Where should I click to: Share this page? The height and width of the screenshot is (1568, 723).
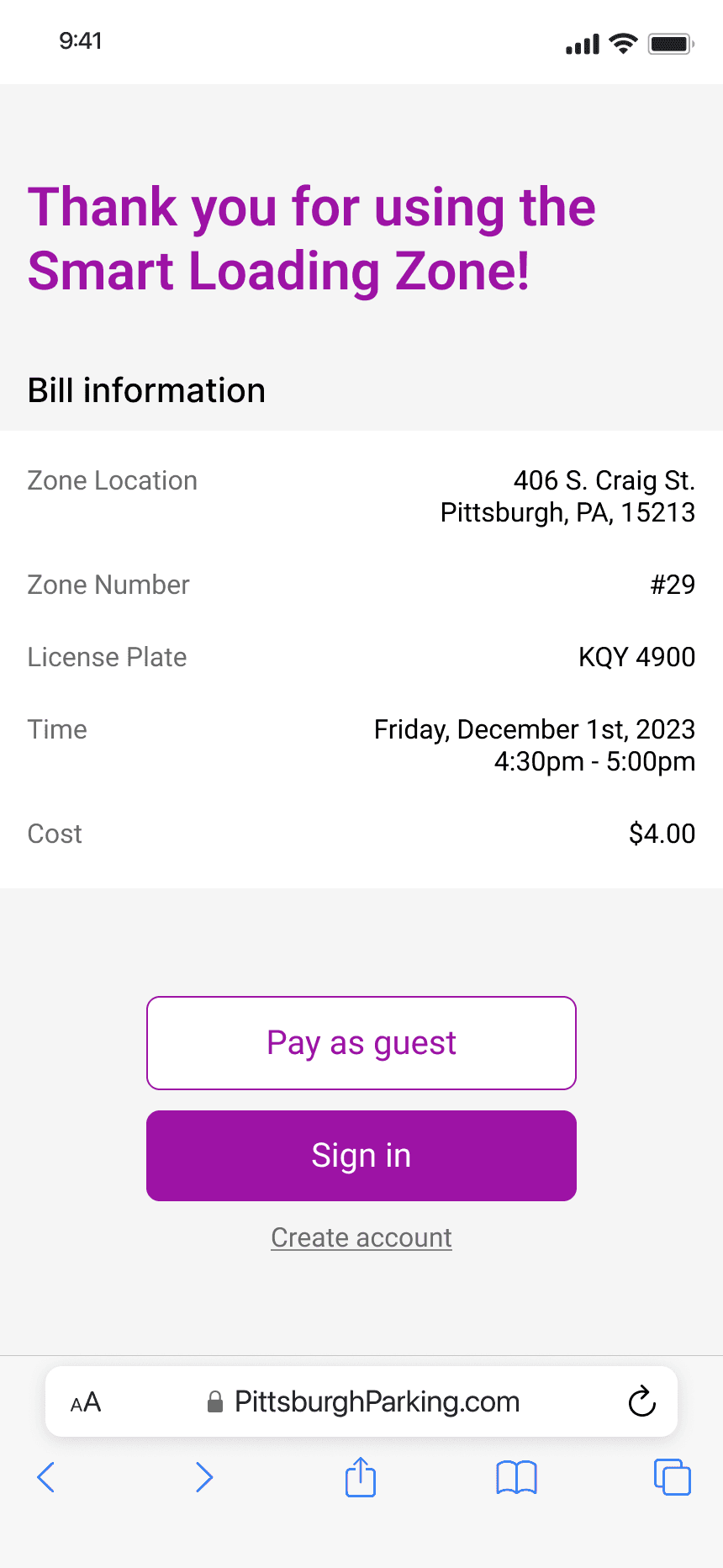click(361, 1477)
